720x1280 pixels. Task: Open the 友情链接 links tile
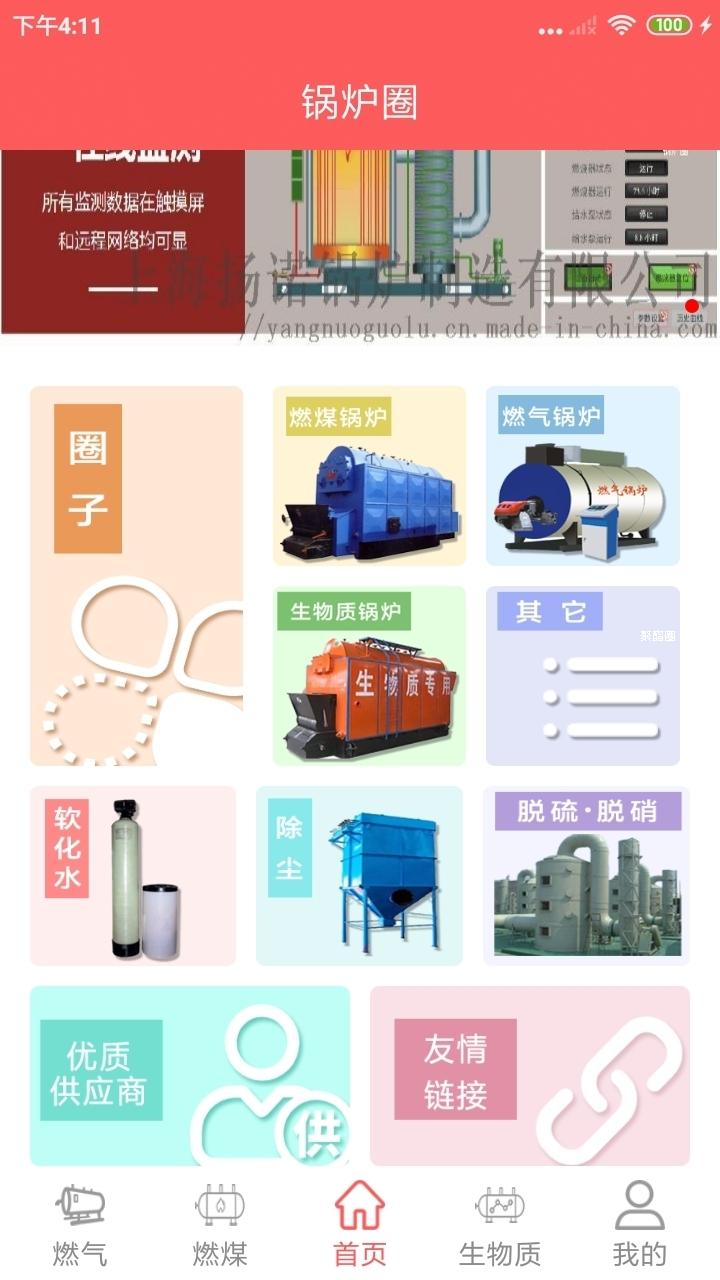point(530,1076)
